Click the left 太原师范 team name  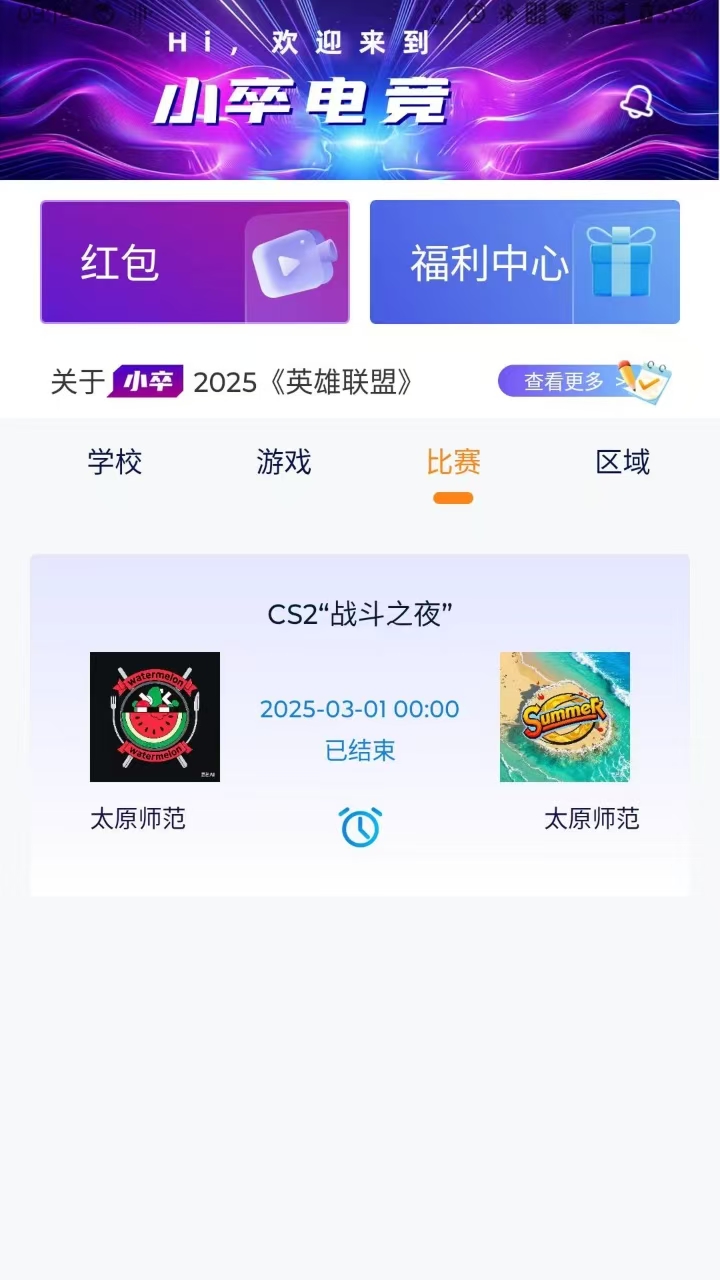coord(139,818)
